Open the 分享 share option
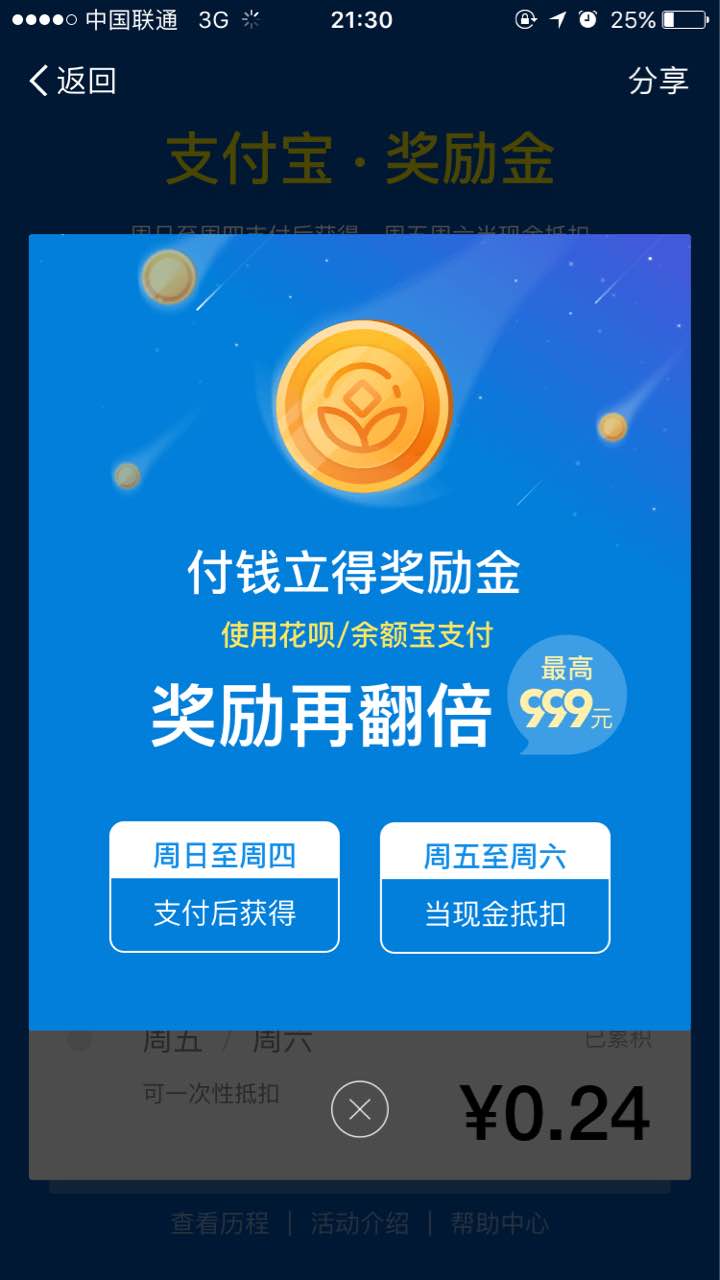This screenshot has height=1280, width=720. [658, 81]
